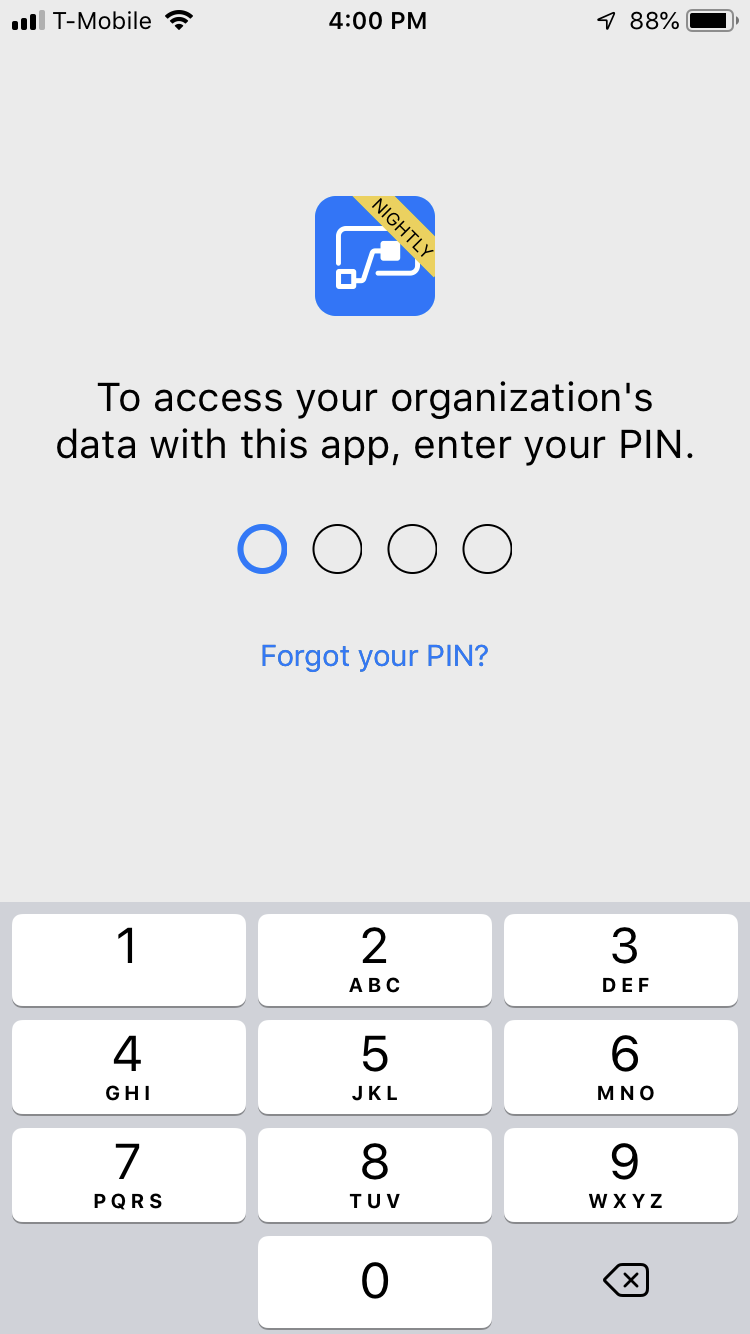
Task: Enter digit 1 on the keypad
Action: click(x=128, y=959)
